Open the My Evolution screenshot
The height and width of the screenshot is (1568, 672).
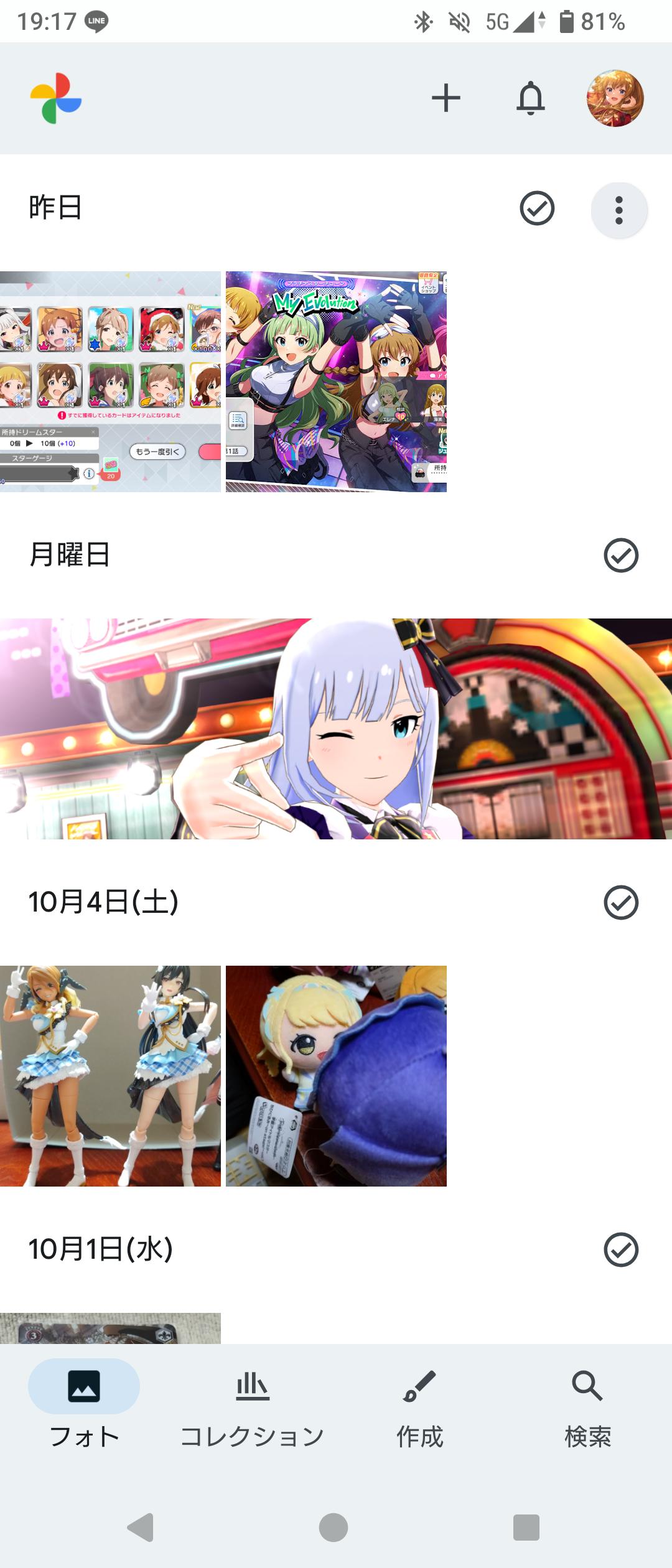click(x=336, y=381)
